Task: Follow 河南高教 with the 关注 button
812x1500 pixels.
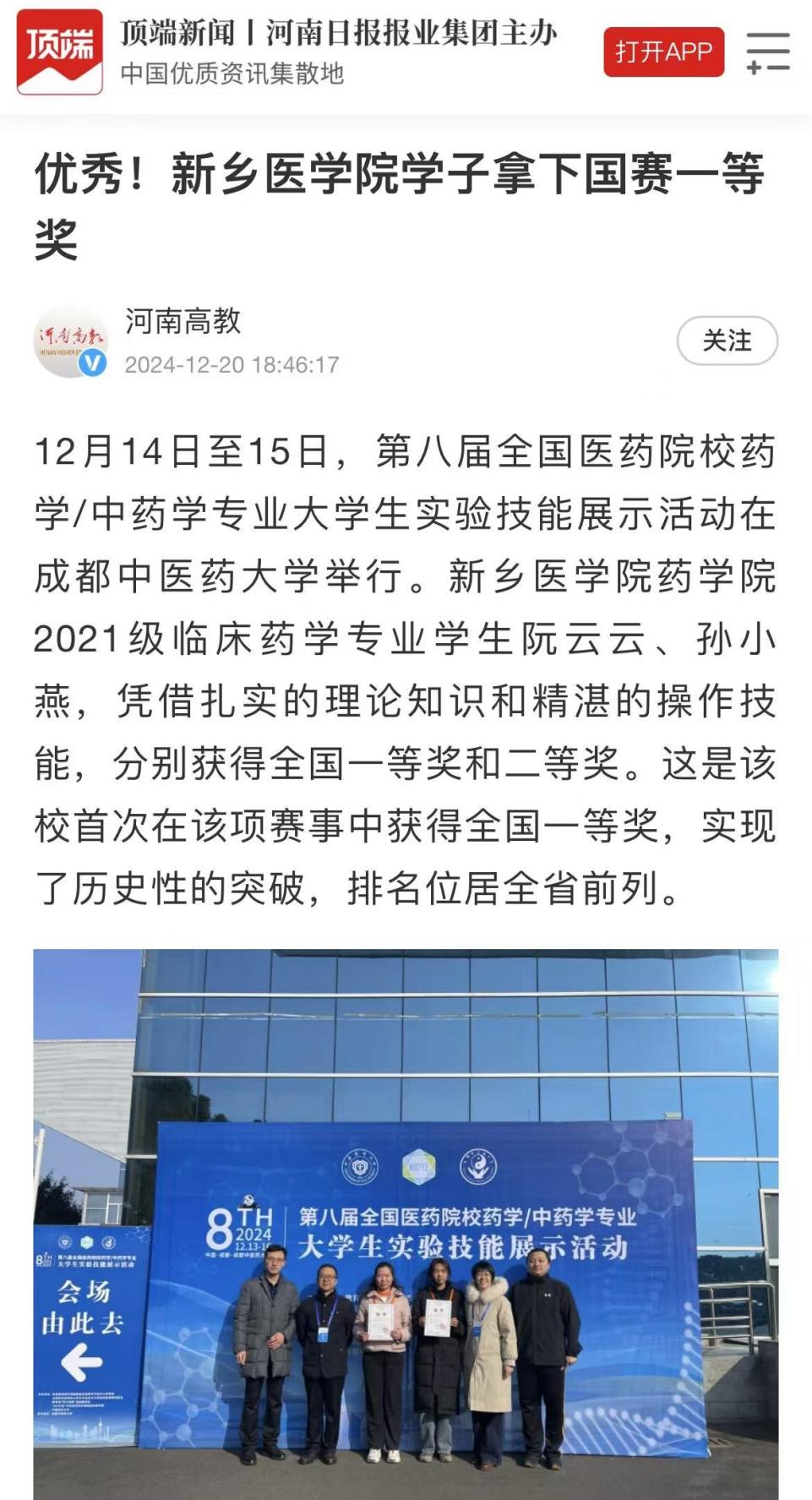Action: (x=727, y=341)
